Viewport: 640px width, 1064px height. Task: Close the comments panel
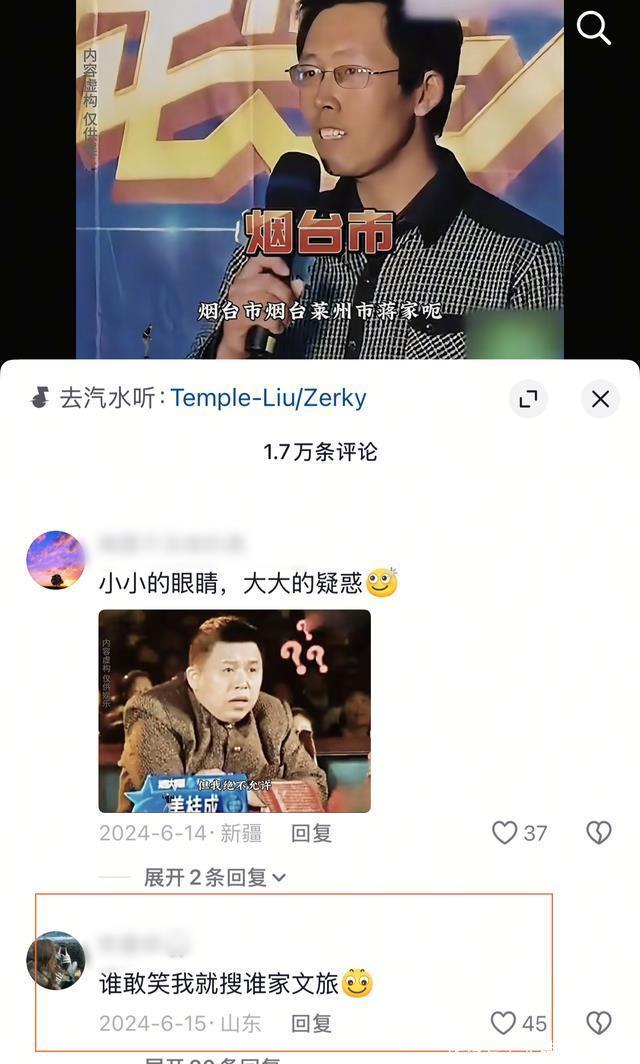(x=600, y=399)
